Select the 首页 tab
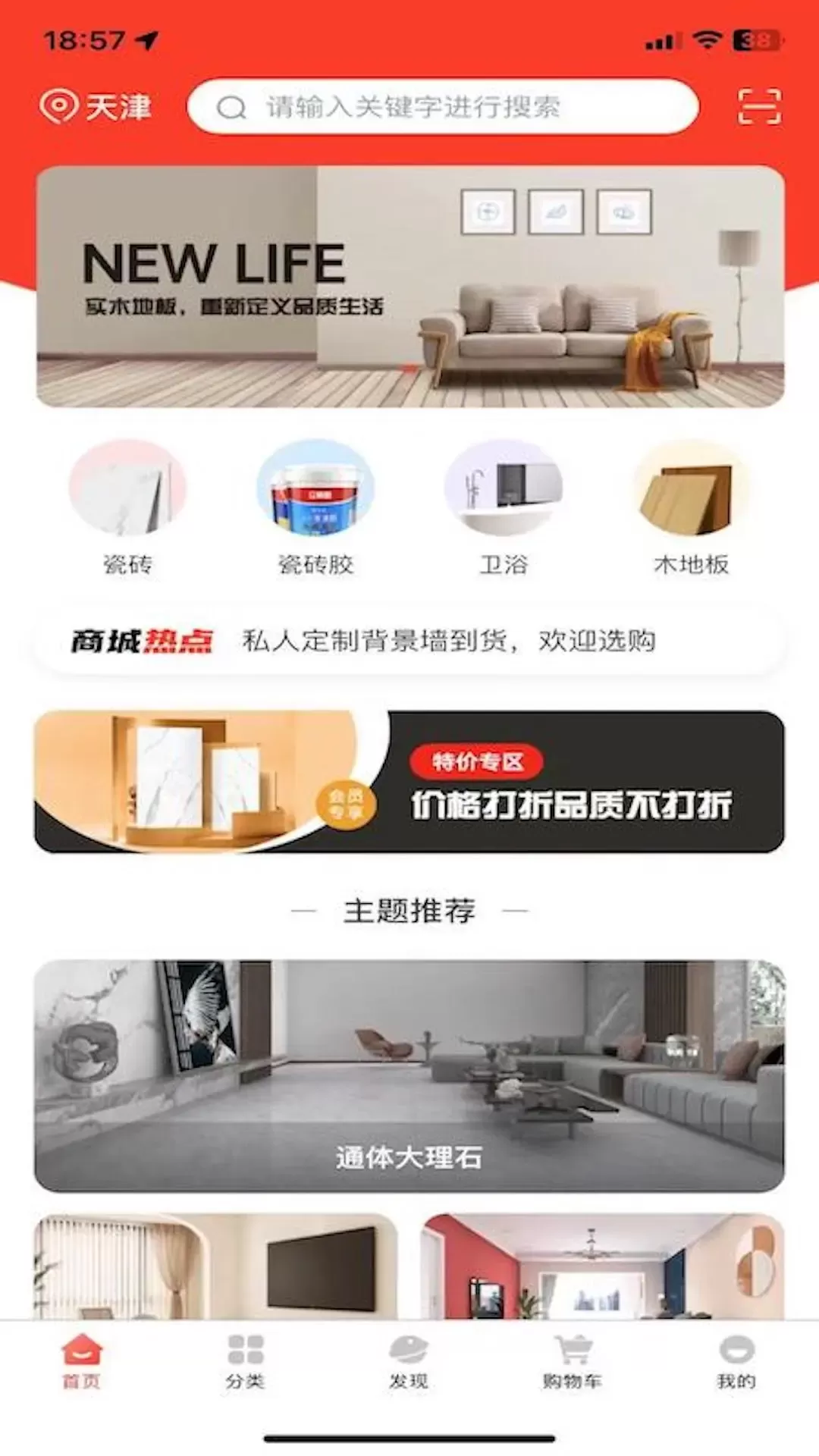 tap(81, 1361)
